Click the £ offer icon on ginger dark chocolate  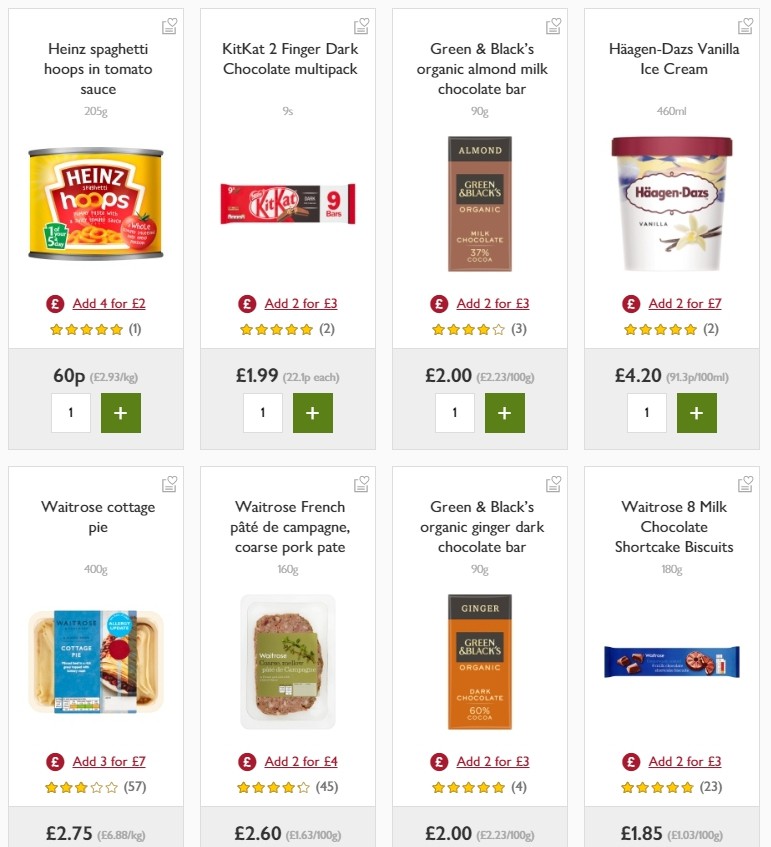point(437,761)
